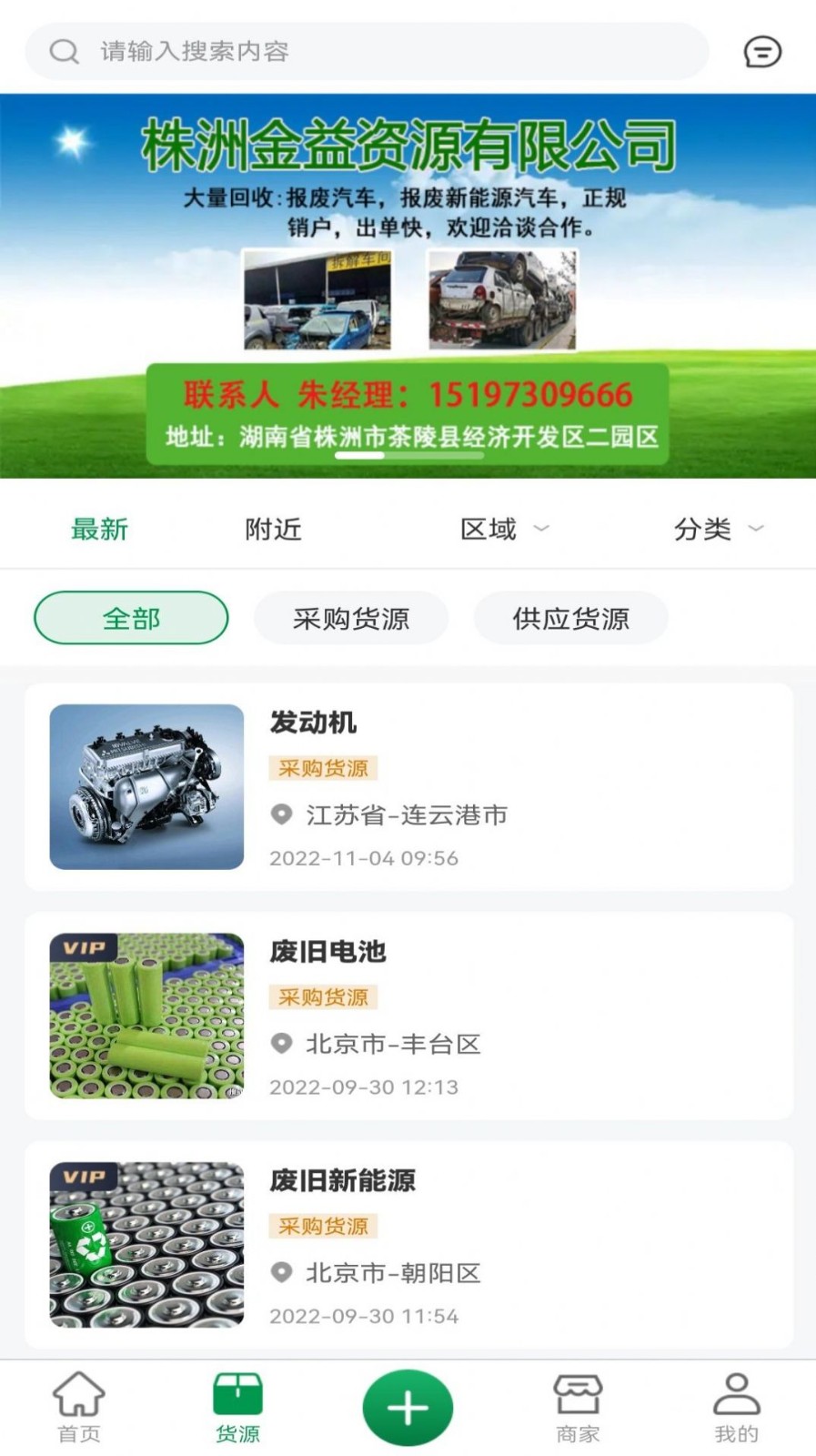This screenshot has width=816, height=1456.
Task: Expand the 区域 region dropdown
Action: pos(494,528)
